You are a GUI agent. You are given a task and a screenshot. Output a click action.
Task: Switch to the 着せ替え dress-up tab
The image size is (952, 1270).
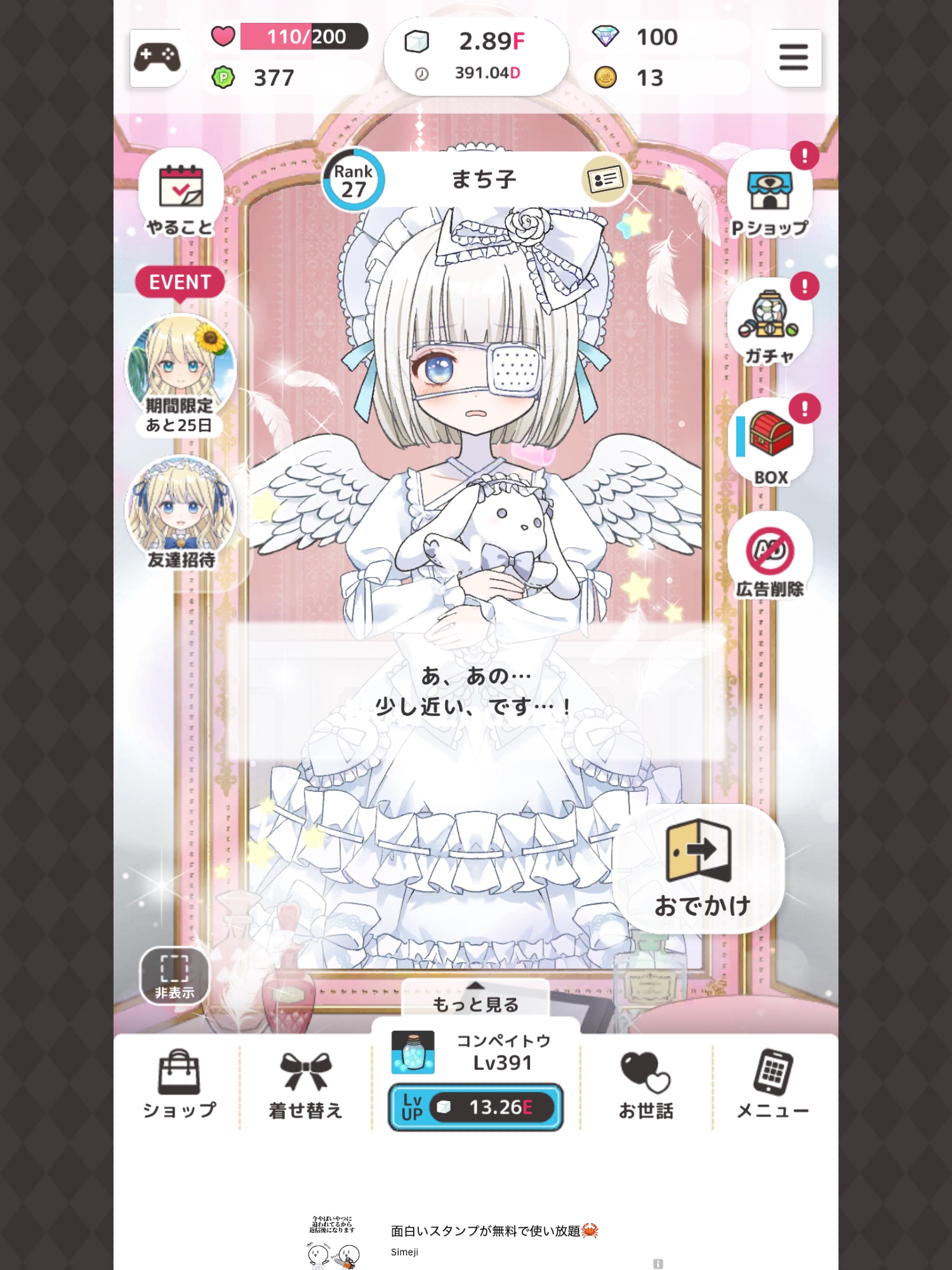click(x=305, y=1085)
